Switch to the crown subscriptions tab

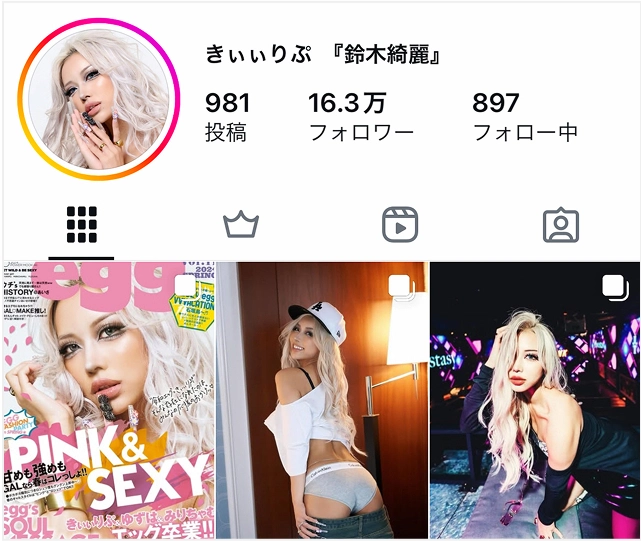point(241,225)
